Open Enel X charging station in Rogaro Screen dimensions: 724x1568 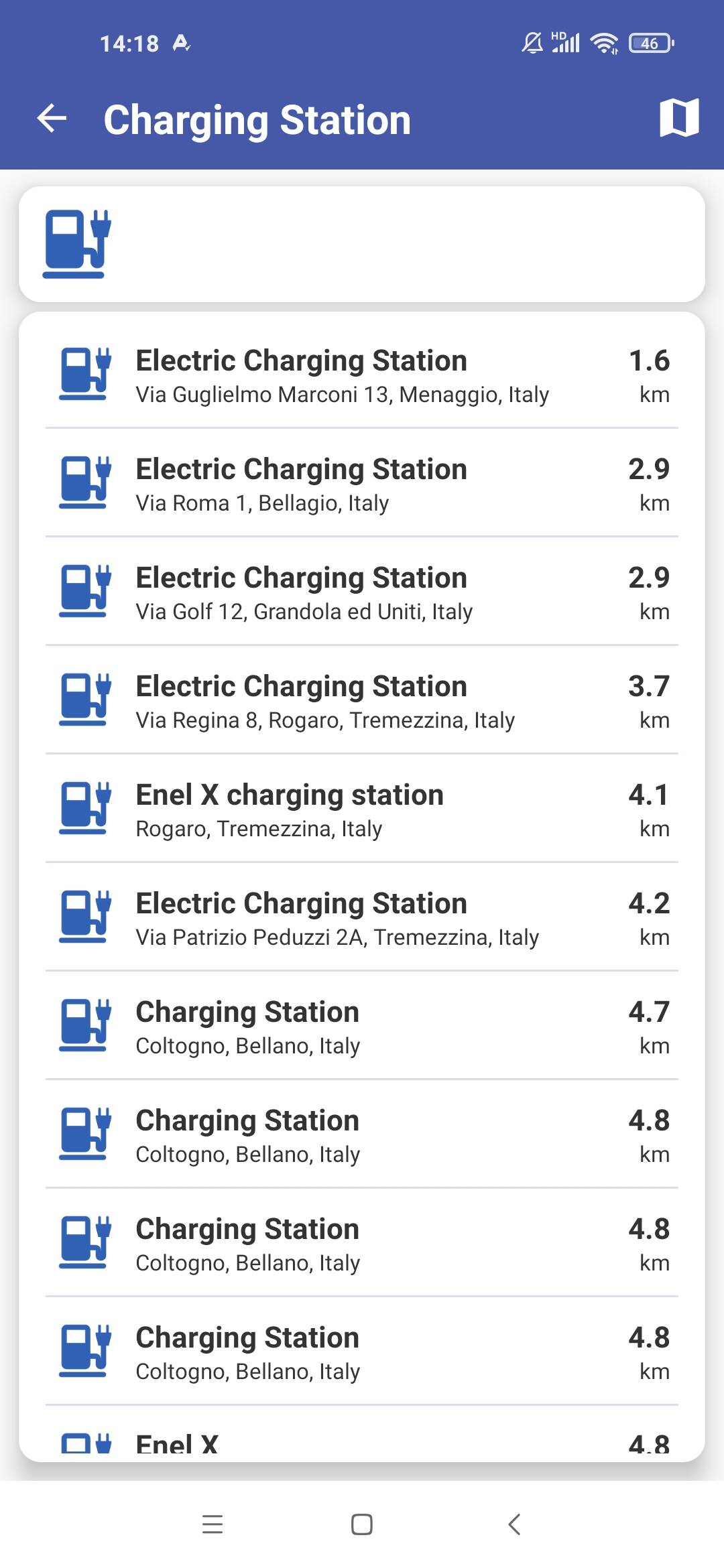[362, 809]
